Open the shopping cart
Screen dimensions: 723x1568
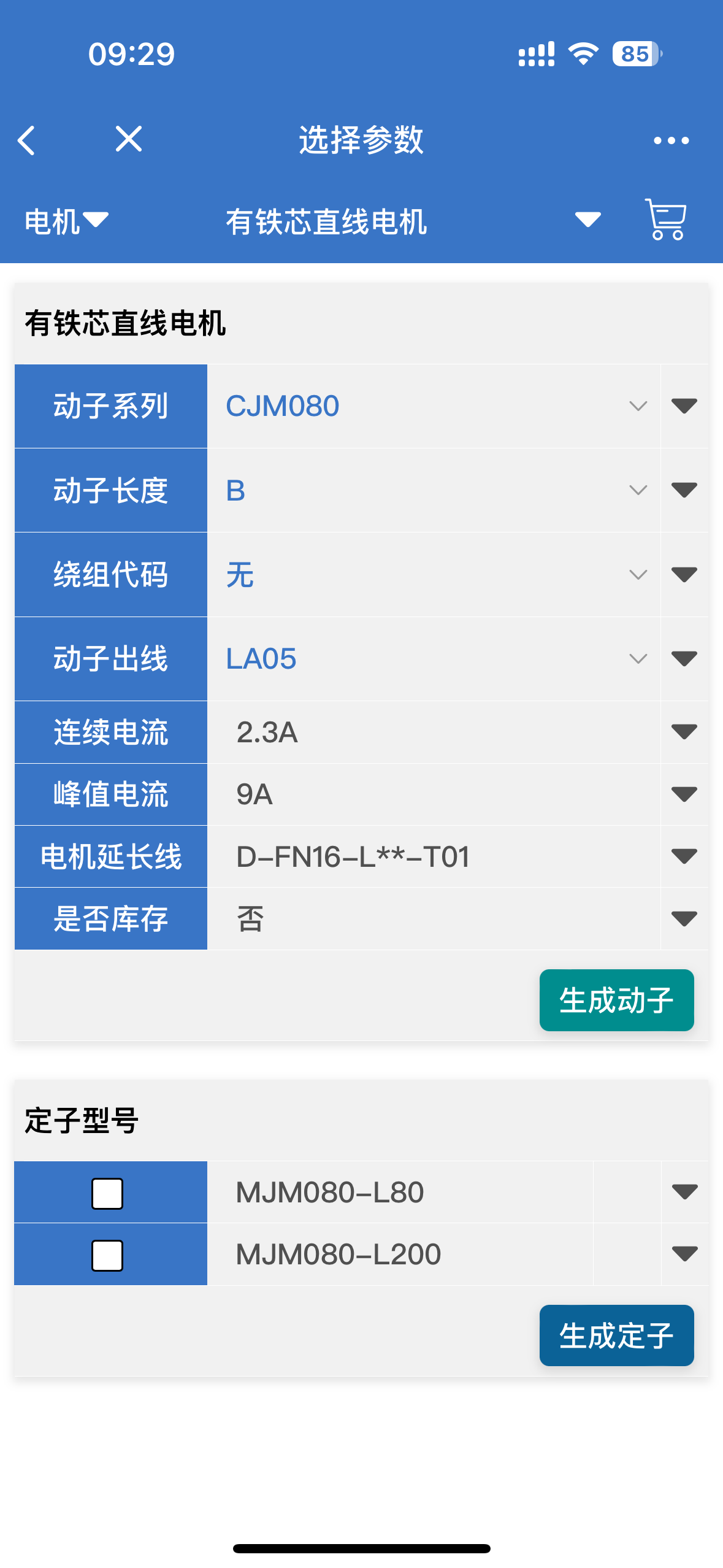pos(665,220)
